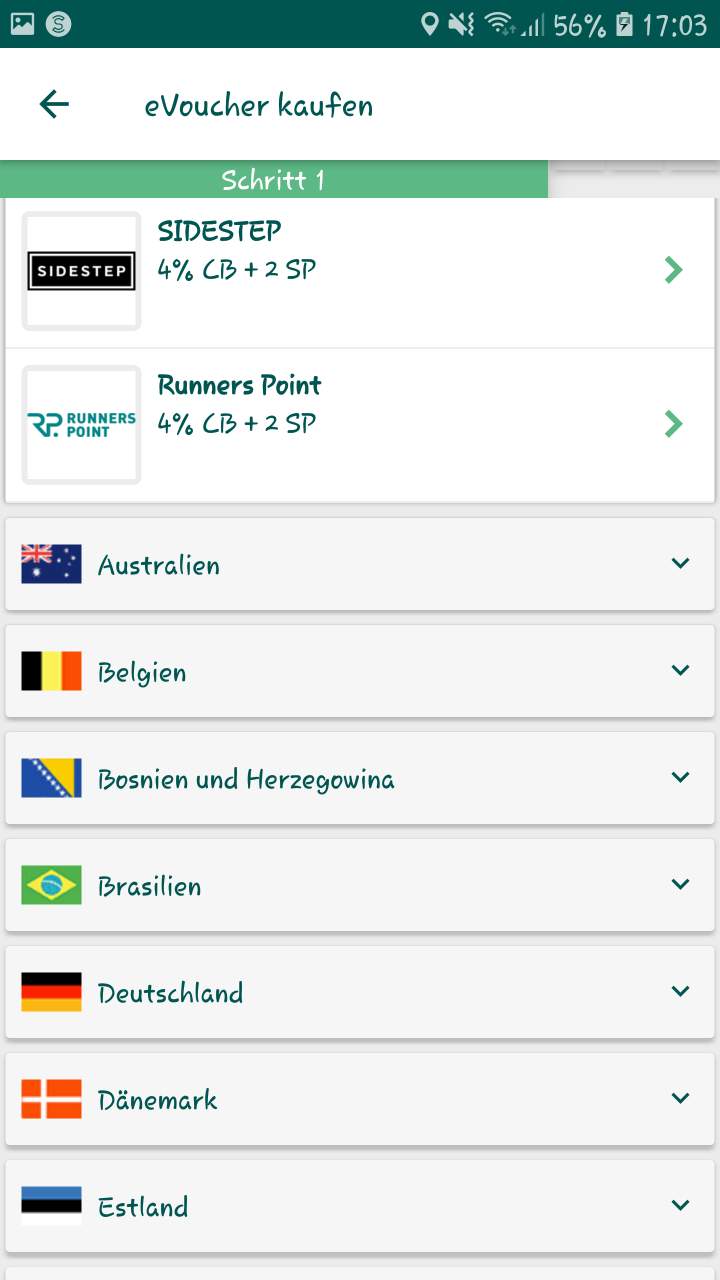Go back from eVoucher kaufen
The image size is (720, 1280).
[x=54, y=104]
